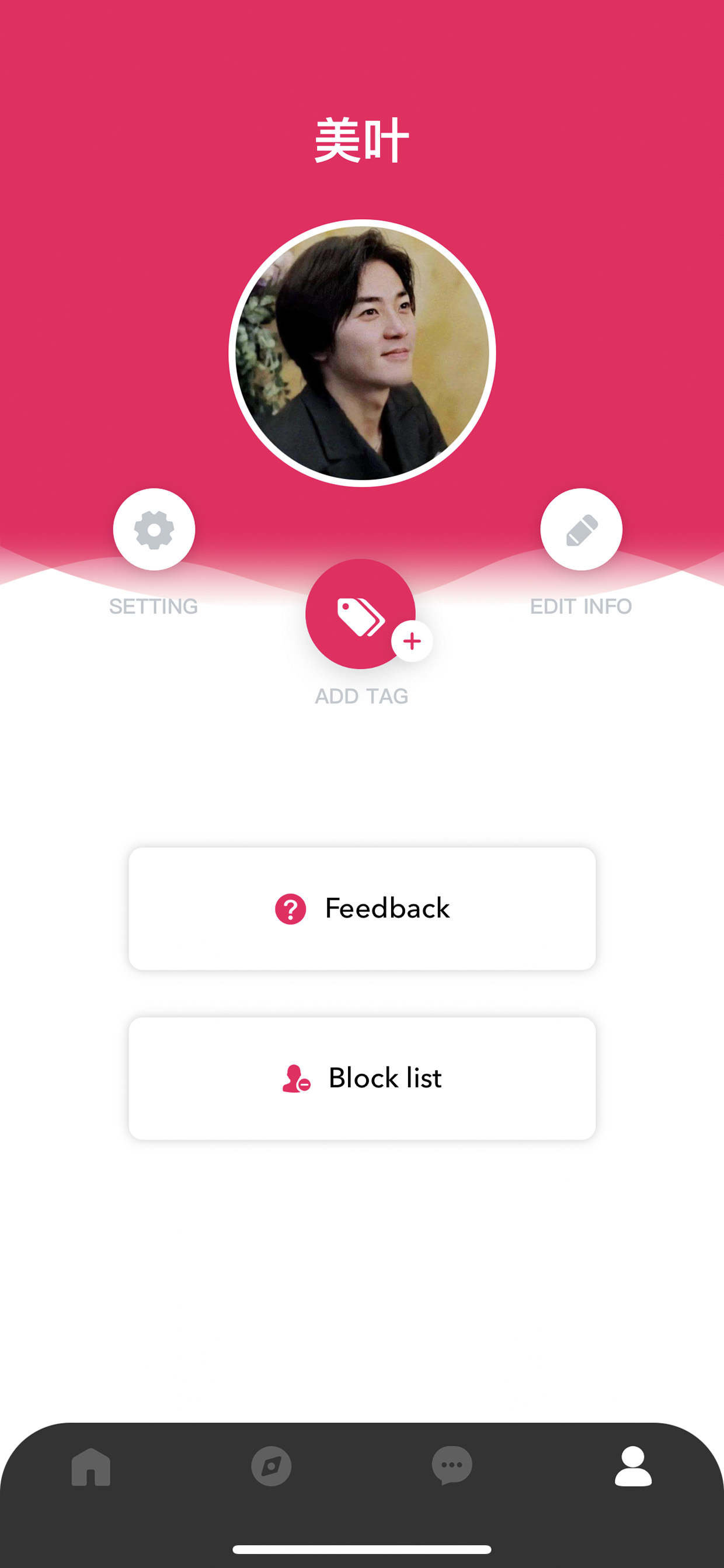Open the Feedback card
The height and width of the screenshot is (1568, 724).
click(362, 908)
